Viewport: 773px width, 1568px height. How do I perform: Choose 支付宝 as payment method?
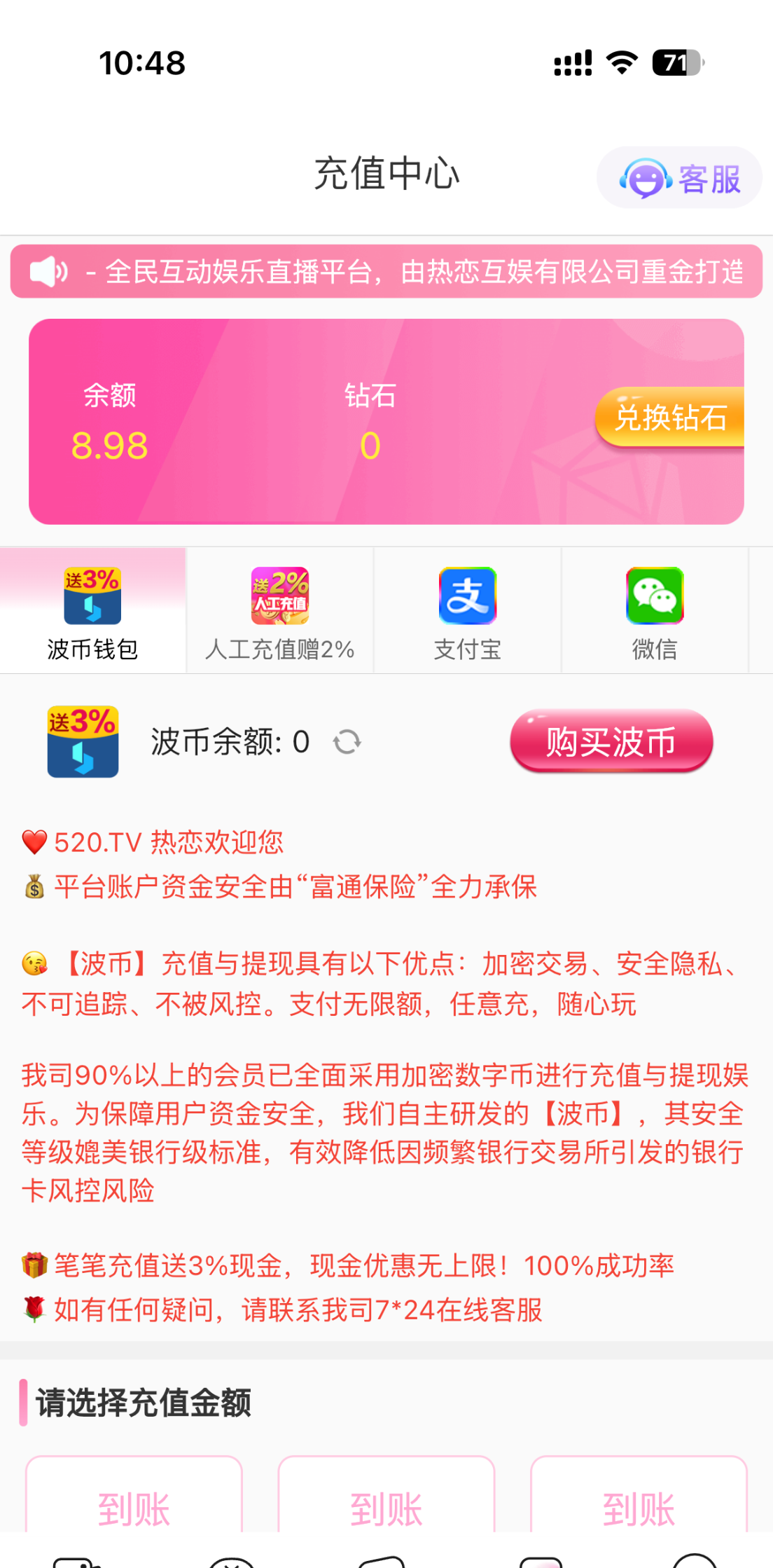[x=467, y=611]
